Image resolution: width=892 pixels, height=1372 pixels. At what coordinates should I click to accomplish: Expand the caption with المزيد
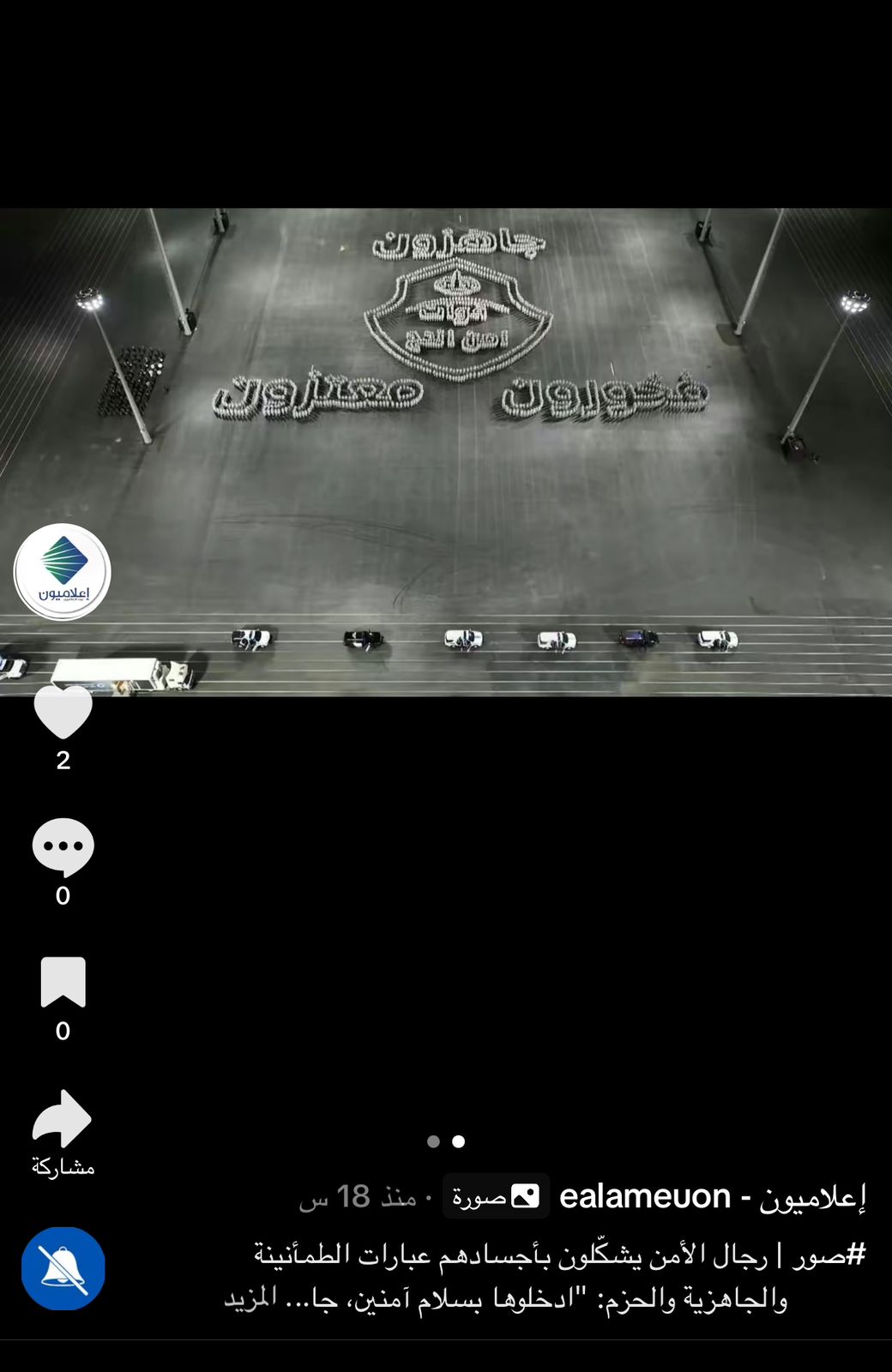click(x=250, y=1298)
